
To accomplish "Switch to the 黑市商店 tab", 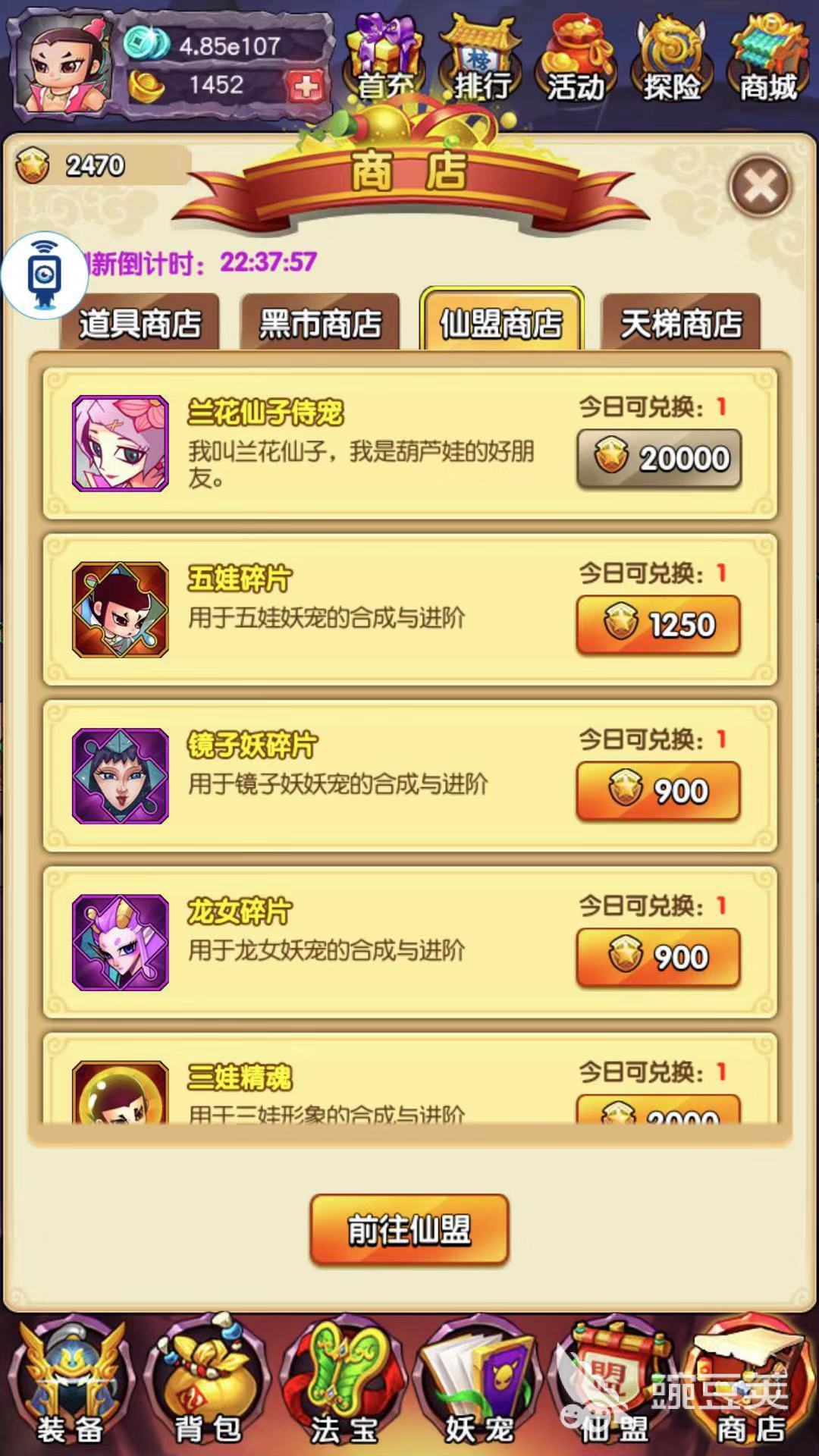I will (x=320, y=324).
